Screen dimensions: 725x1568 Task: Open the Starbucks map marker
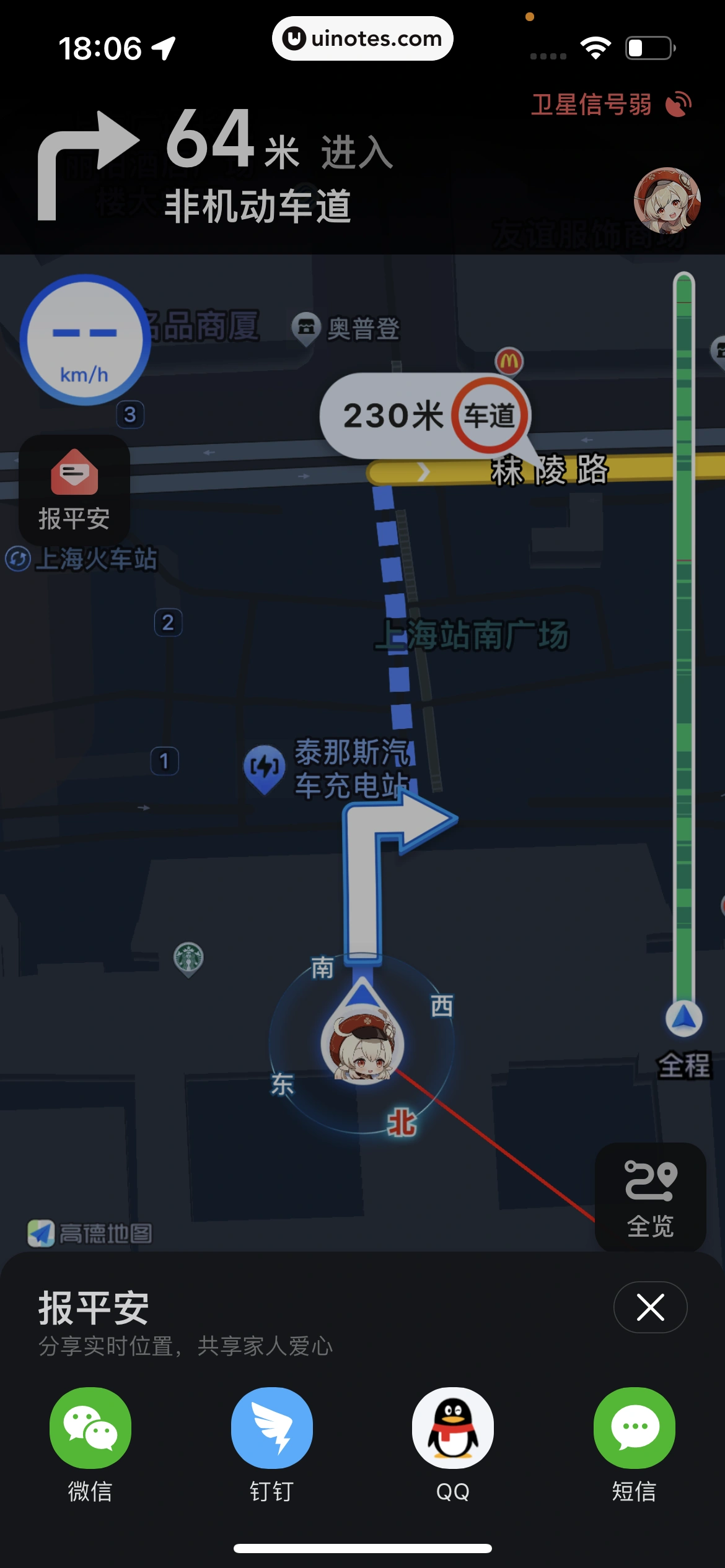pos(188,958)
